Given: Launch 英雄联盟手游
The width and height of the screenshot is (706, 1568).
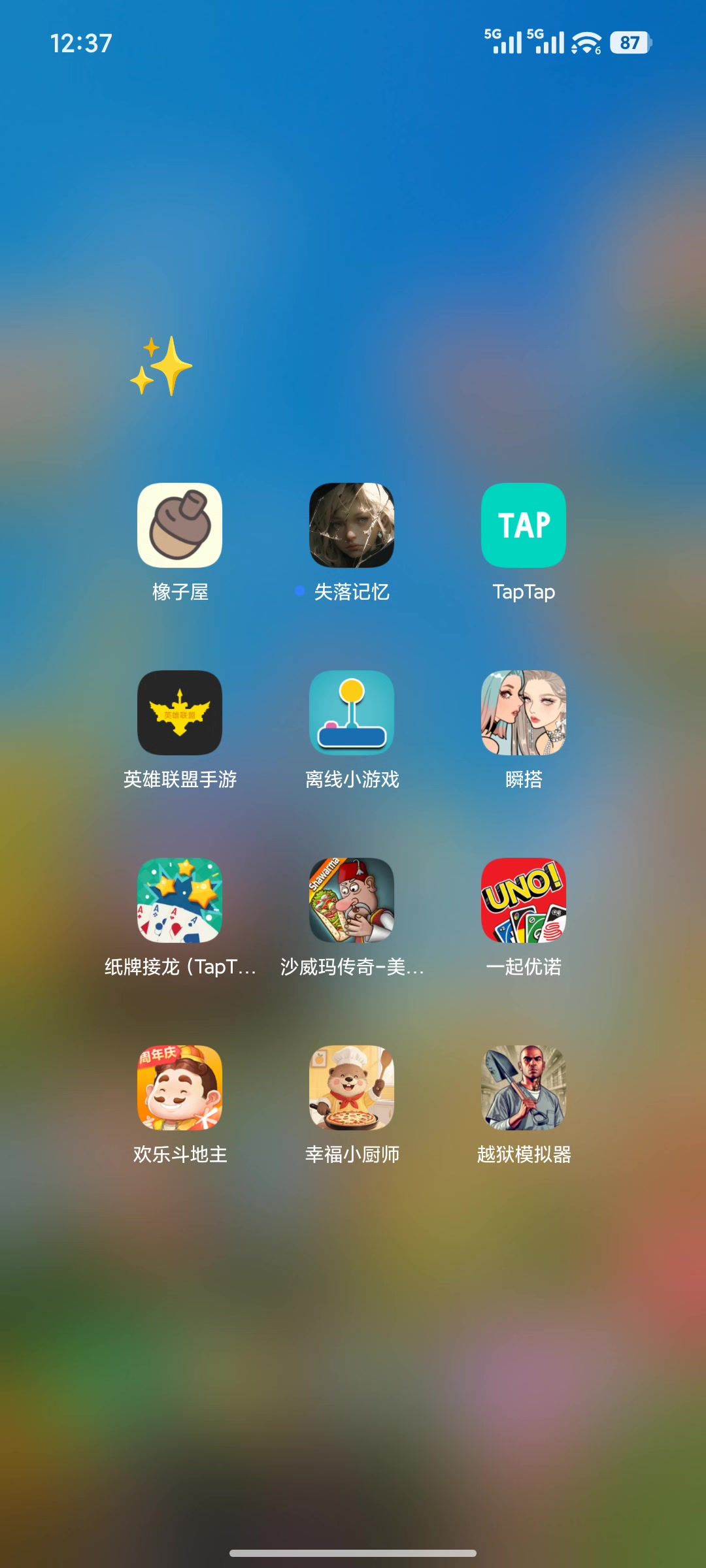Looking at the screenshot, I should tap(180, 713).
